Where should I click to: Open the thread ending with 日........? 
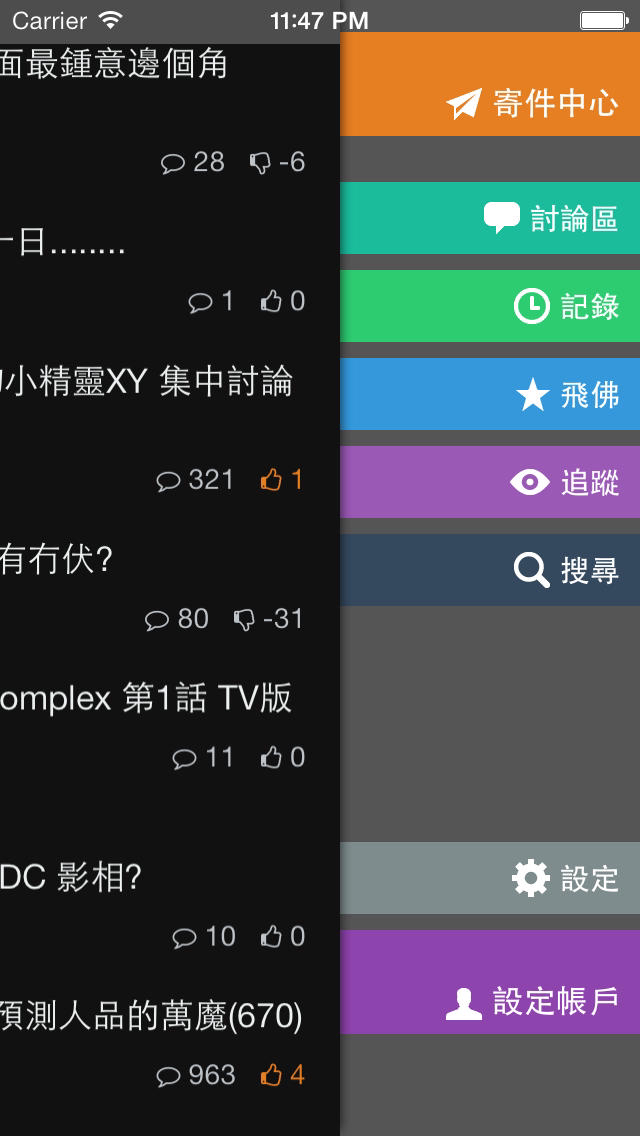coord(170,270)
